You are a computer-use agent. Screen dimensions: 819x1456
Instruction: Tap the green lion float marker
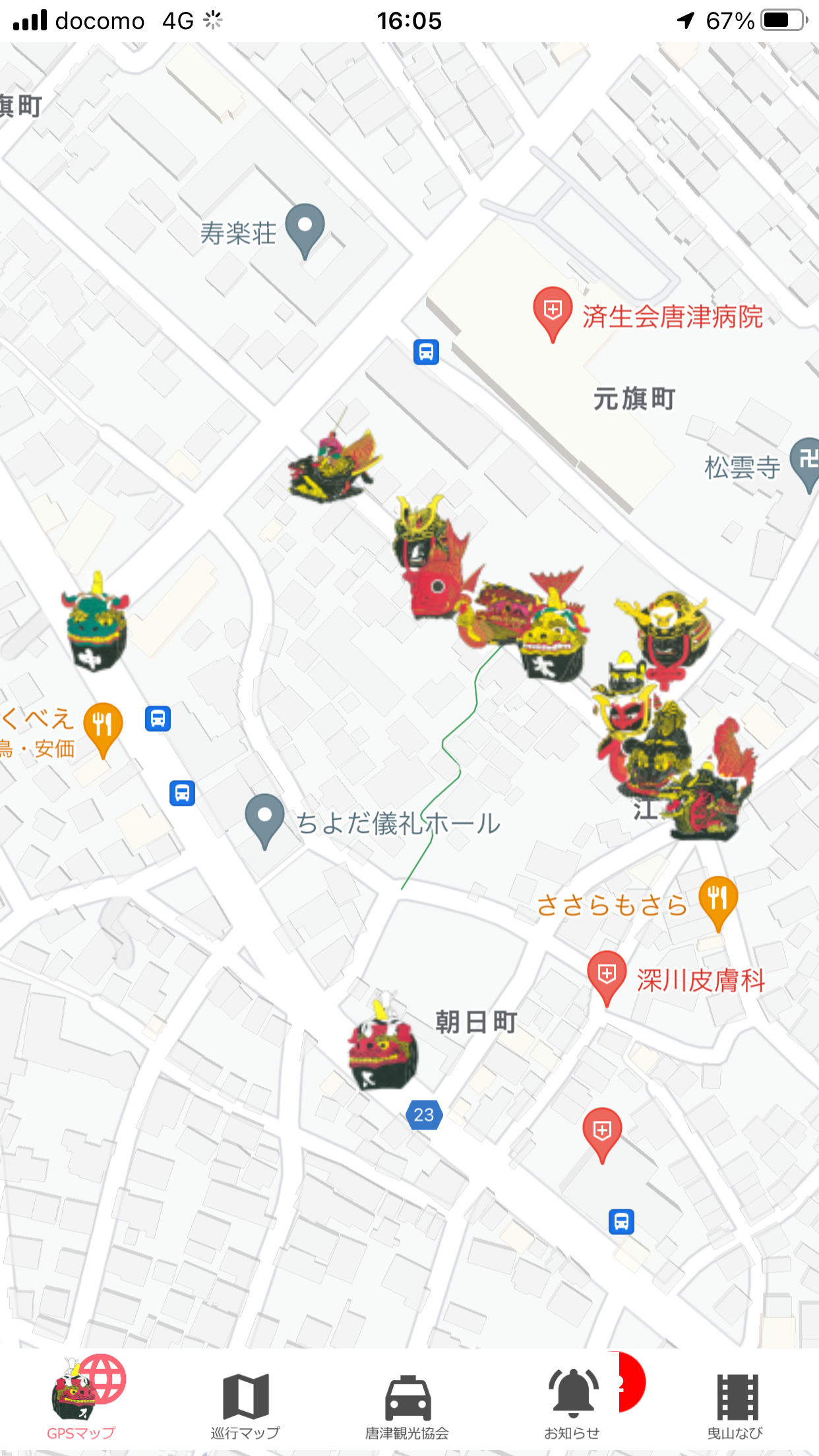[97, 623]
